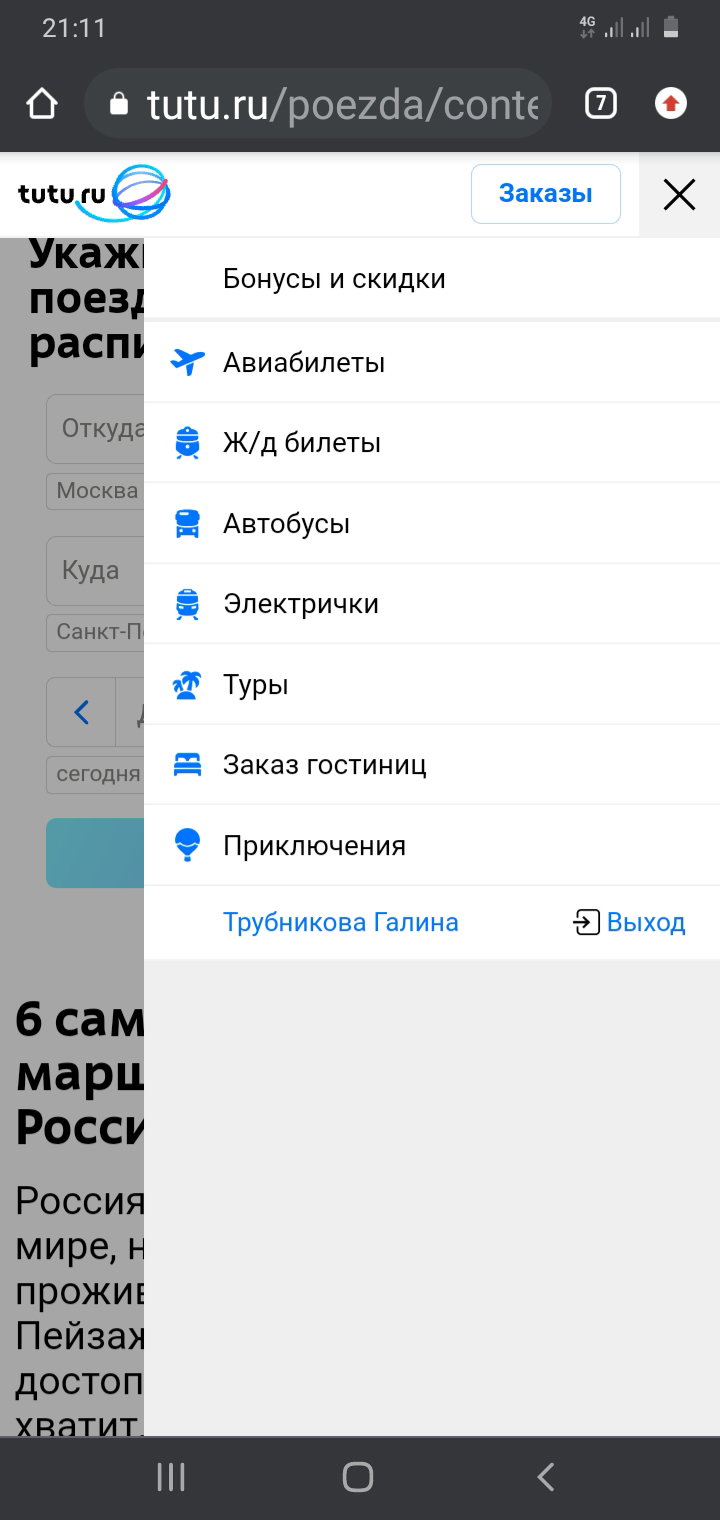Log out via Выход
The height and width of the screenshot is (1520, 720).
coord(629,922)
